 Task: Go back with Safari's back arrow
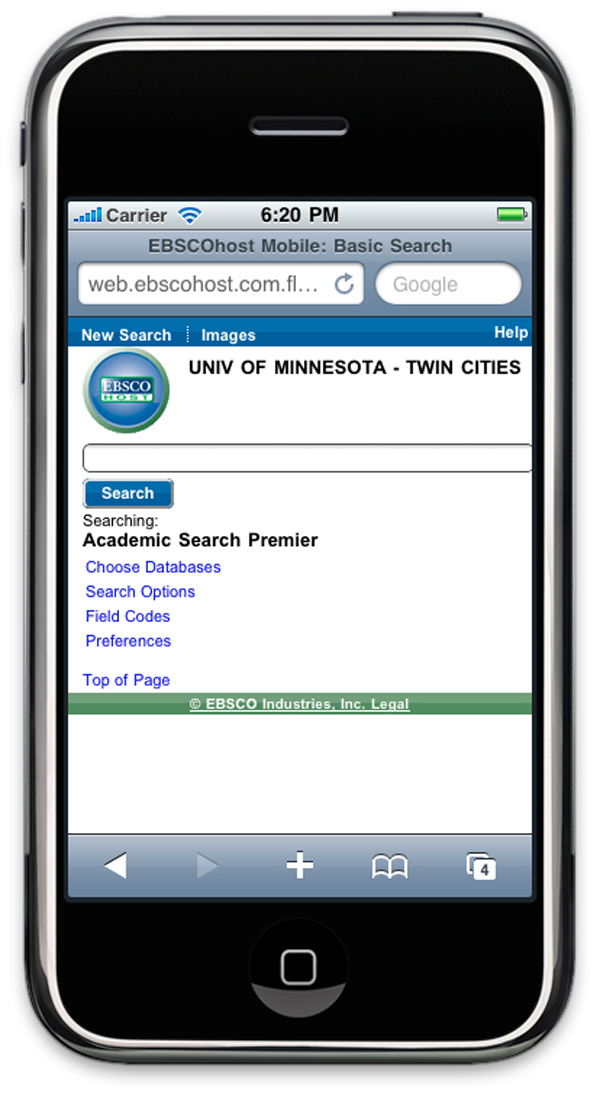coord(116,866)
